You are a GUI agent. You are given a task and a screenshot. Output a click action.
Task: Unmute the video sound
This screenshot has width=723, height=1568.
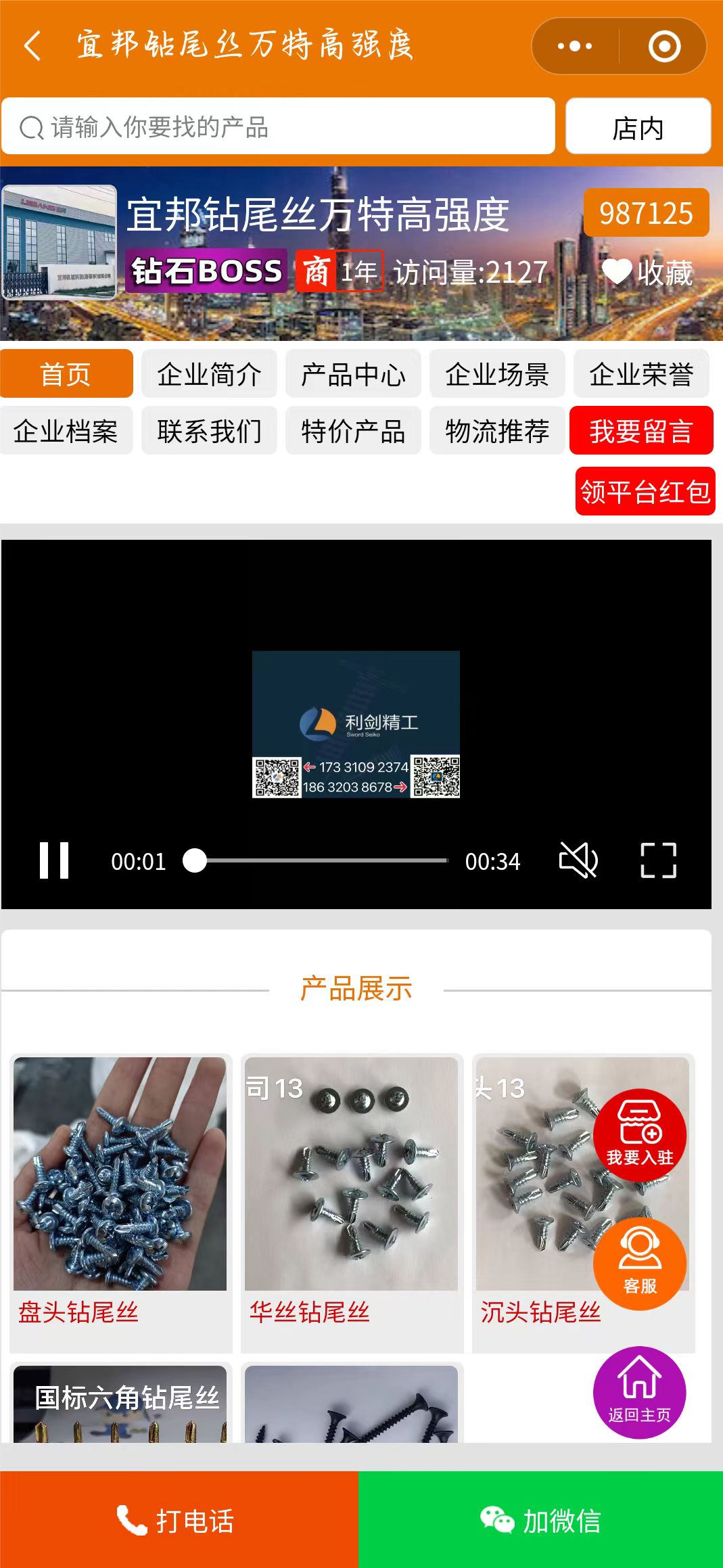pyautogui.click(x=578, y=860)
